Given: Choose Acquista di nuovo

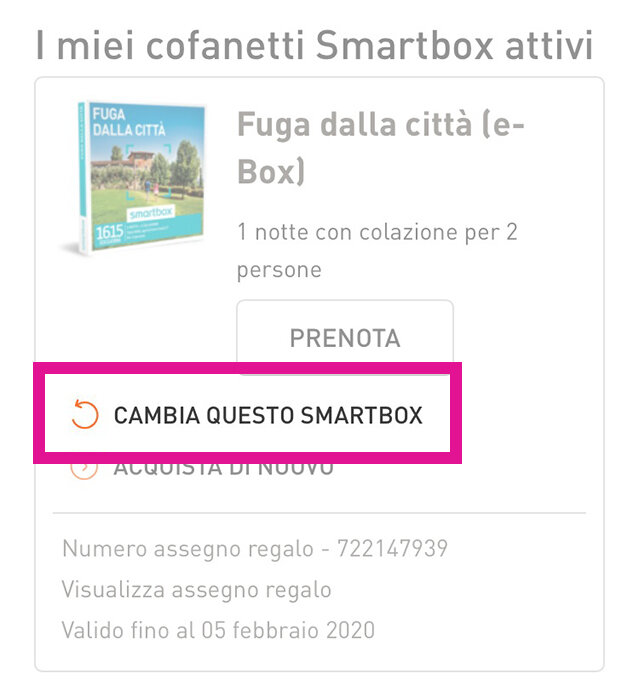Looking at the screenshot, I should (x=222, y=468).
